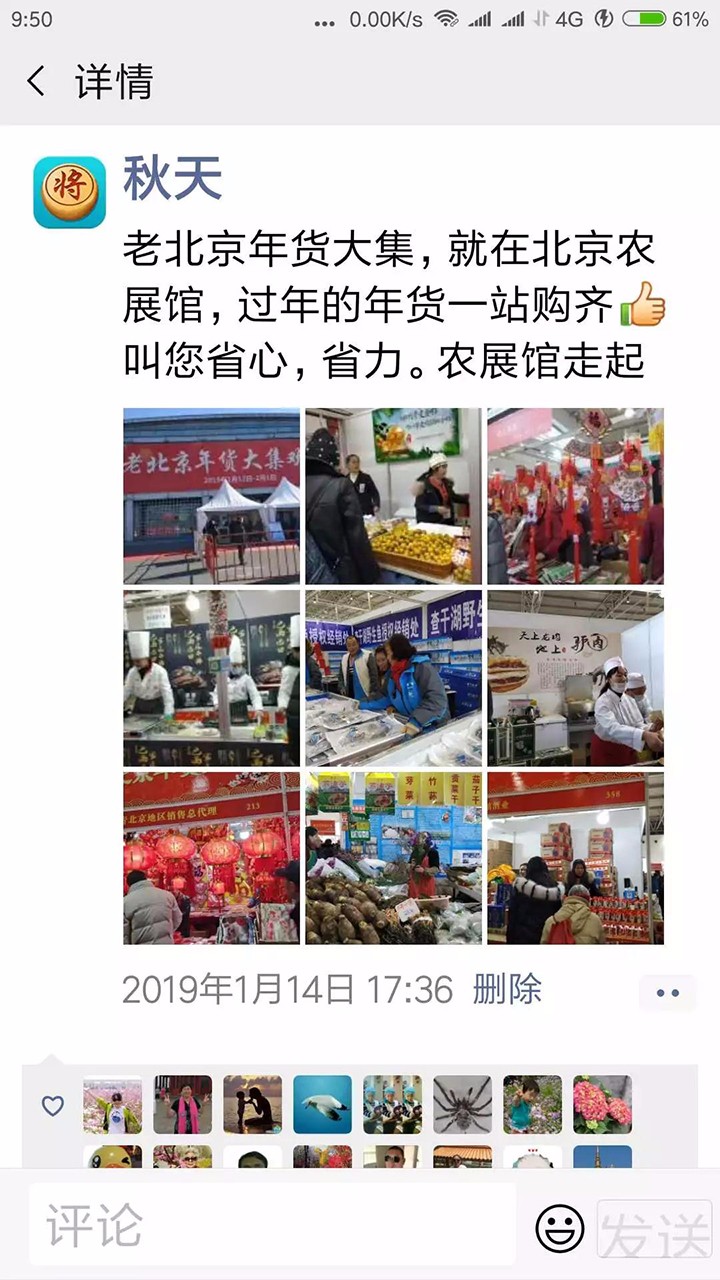Delete this post with 删除
Screen dimensions: 720x1280
click(507, 990)
